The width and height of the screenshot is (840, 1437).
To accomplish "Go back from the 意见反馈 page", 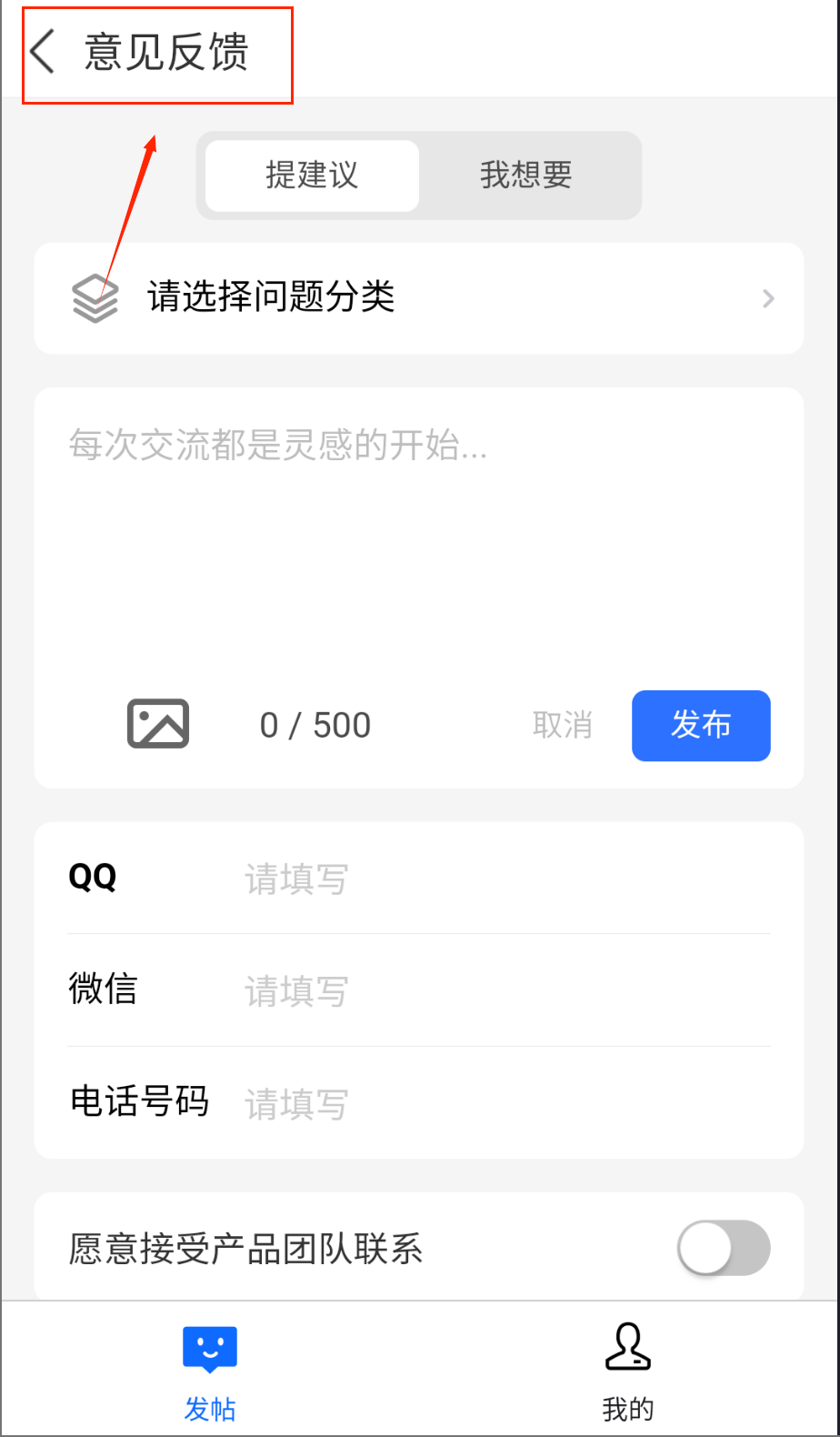I will point(43,51).
